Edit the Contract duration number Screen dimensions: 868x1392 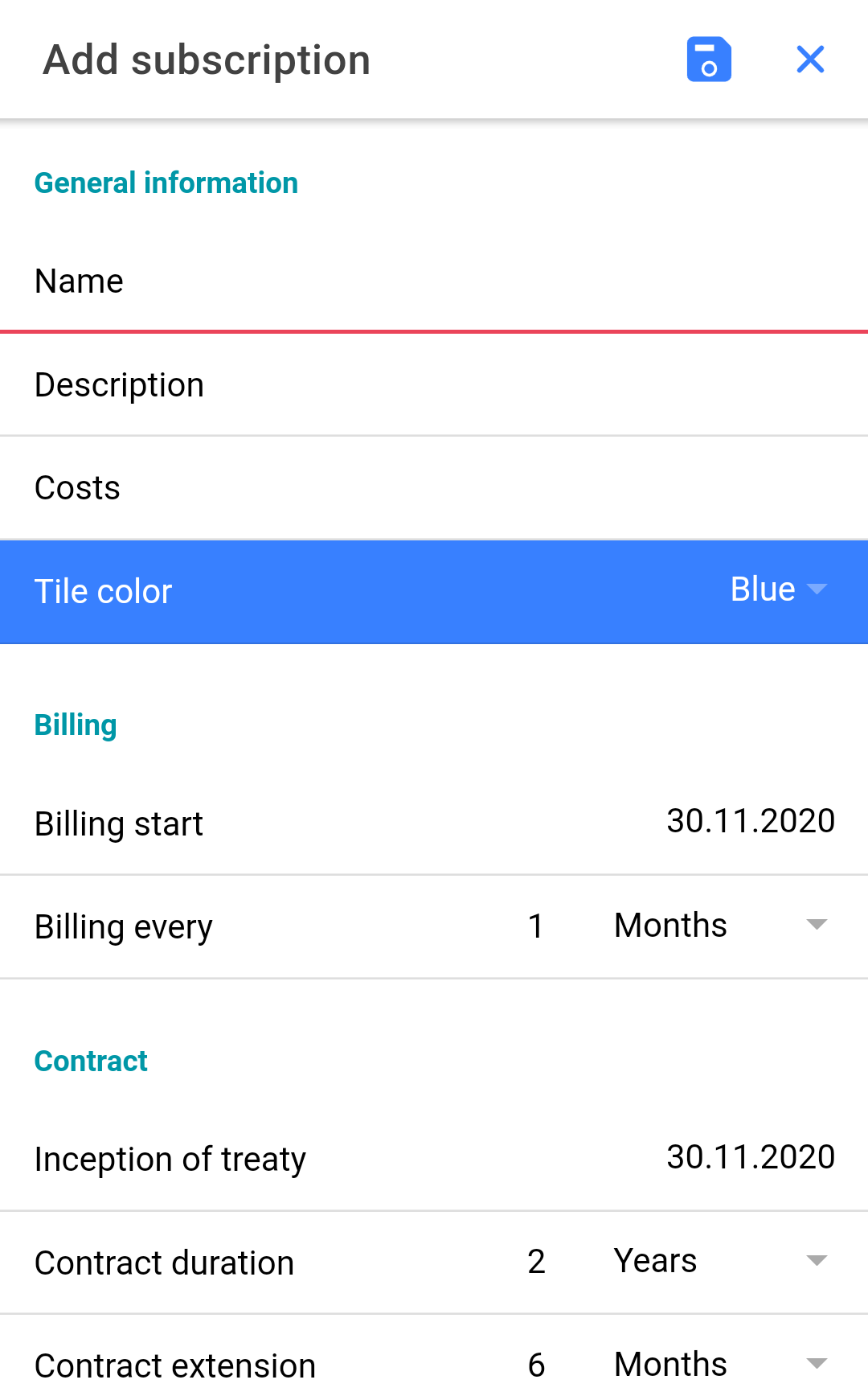536,1262
